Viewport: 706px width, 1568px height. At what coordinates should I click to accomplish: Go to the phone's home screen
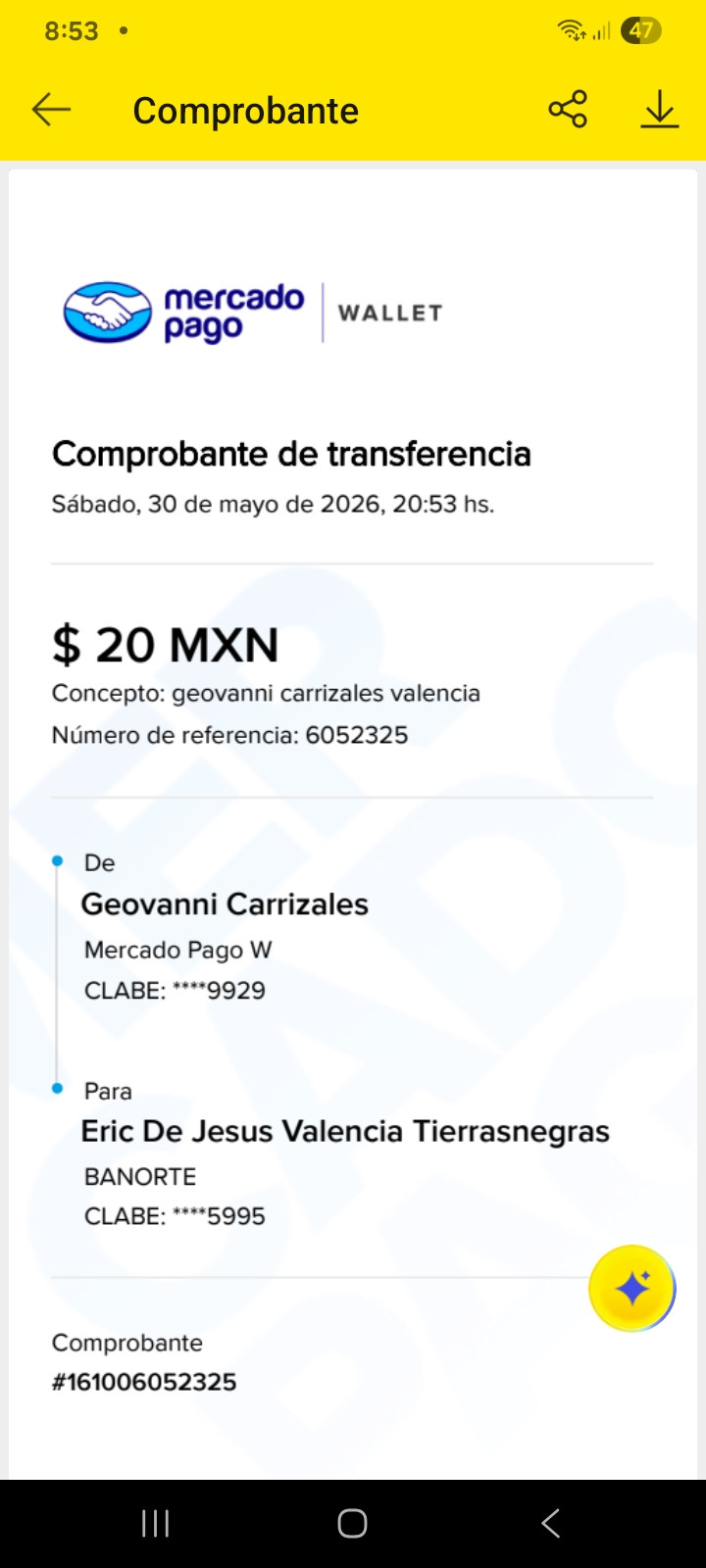352,1523
